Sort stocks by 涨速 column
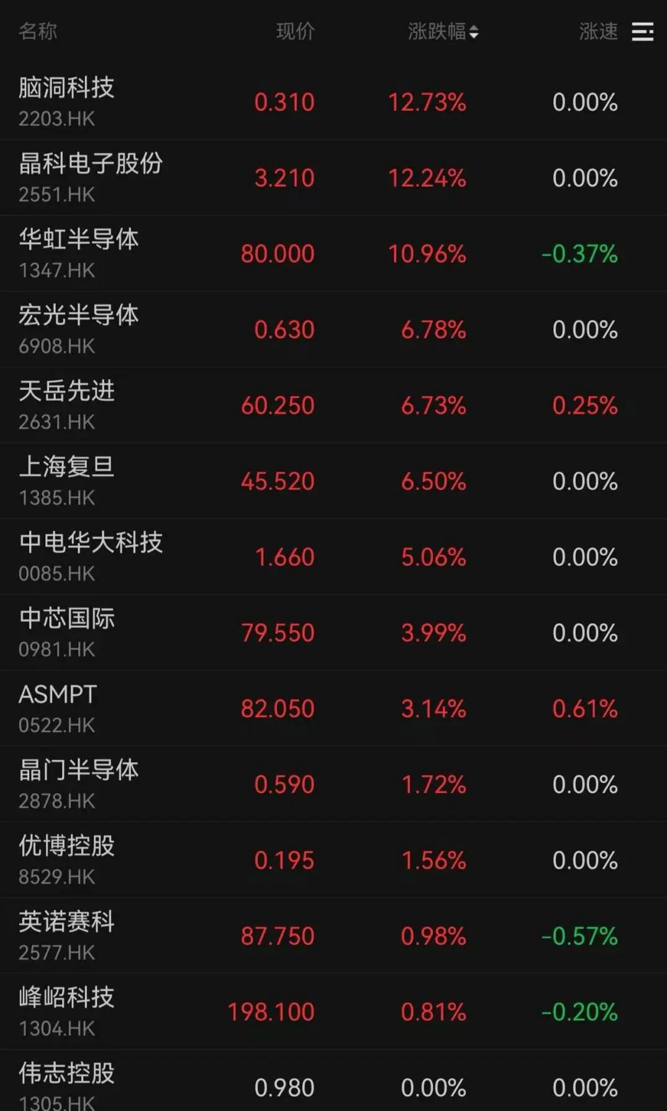This screenshot has height=1111, width=667. 598,32
